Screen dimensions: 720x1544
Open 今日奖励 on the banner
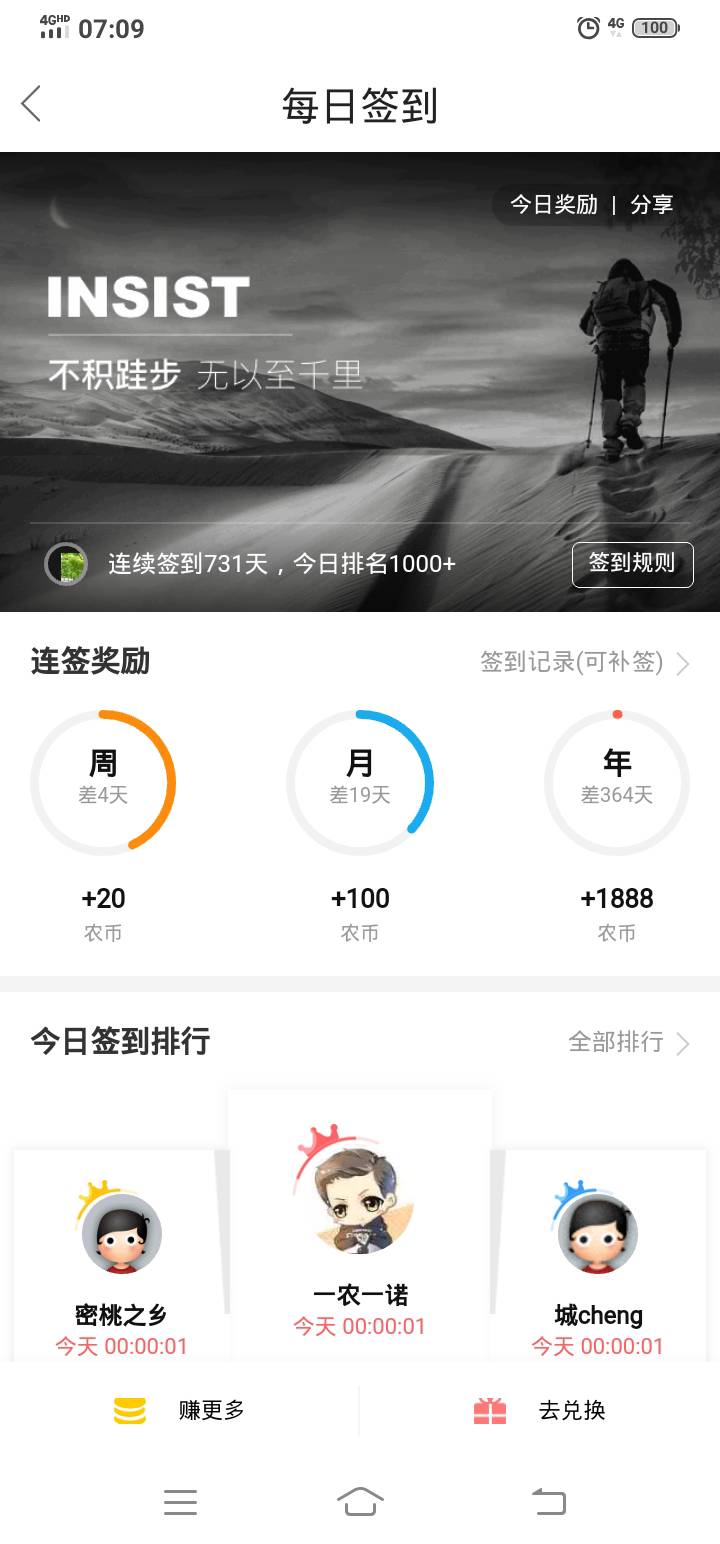click(554, 205)
